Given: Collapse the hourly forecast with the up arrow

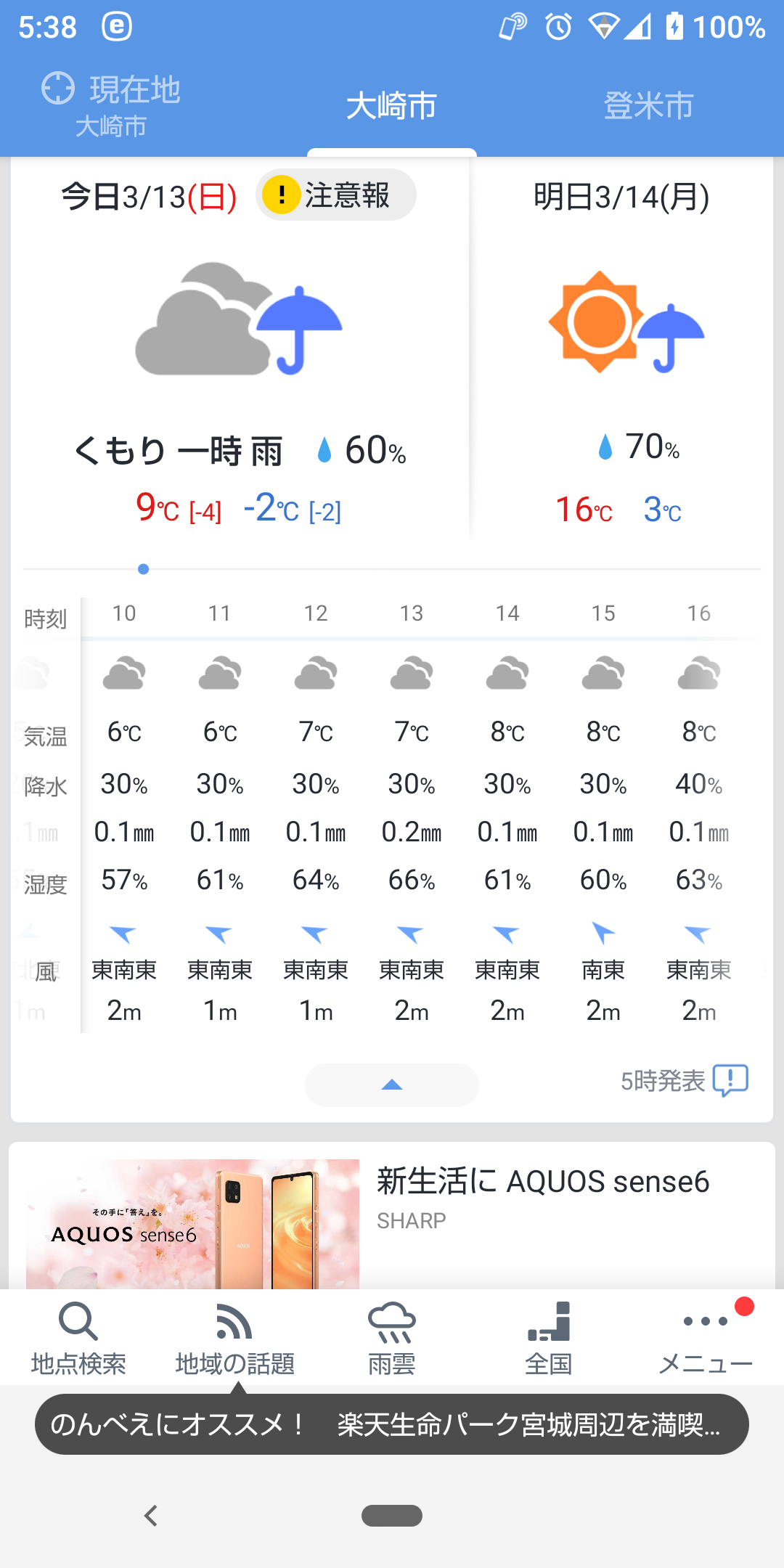Looking at the screenshot, I should point(392,1085).
